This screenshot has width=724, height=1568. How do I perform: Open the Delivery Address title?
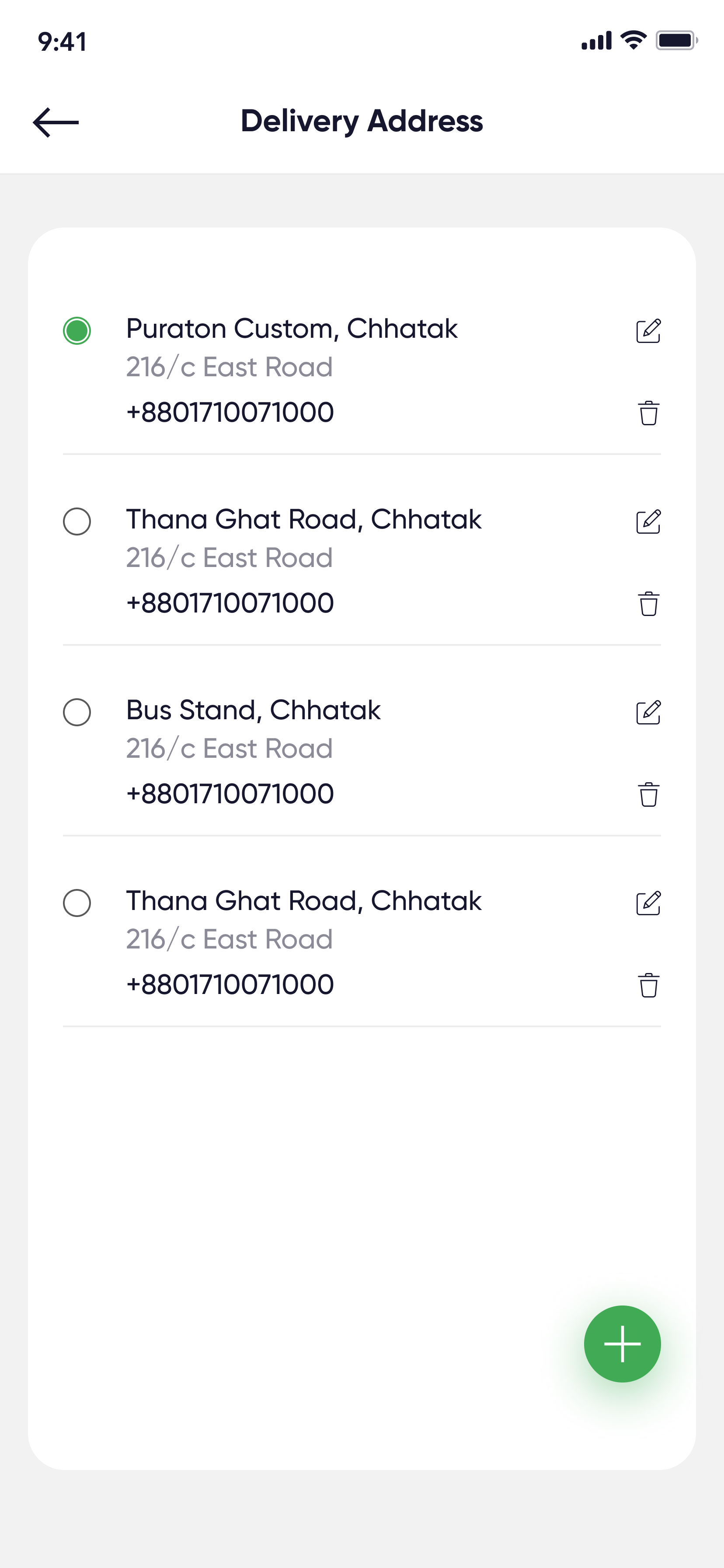click(362, 121)
